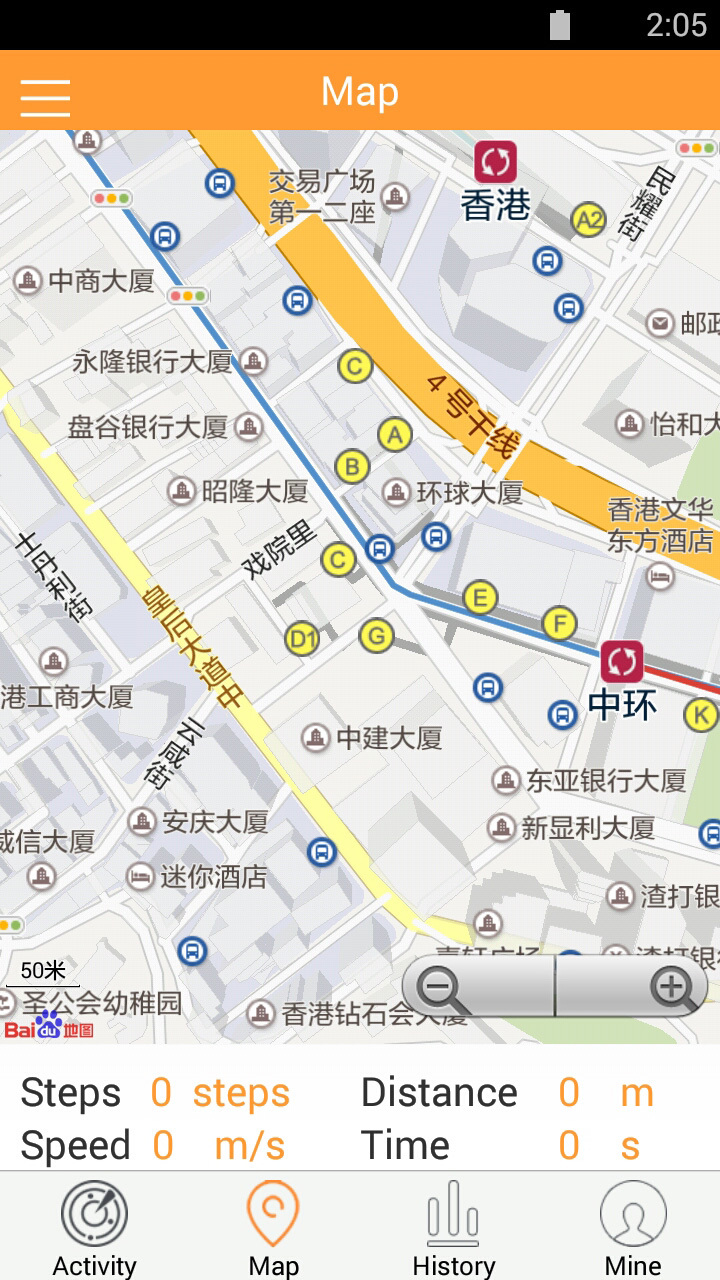
Task: Zoom out the map
Action: [478, 986]
